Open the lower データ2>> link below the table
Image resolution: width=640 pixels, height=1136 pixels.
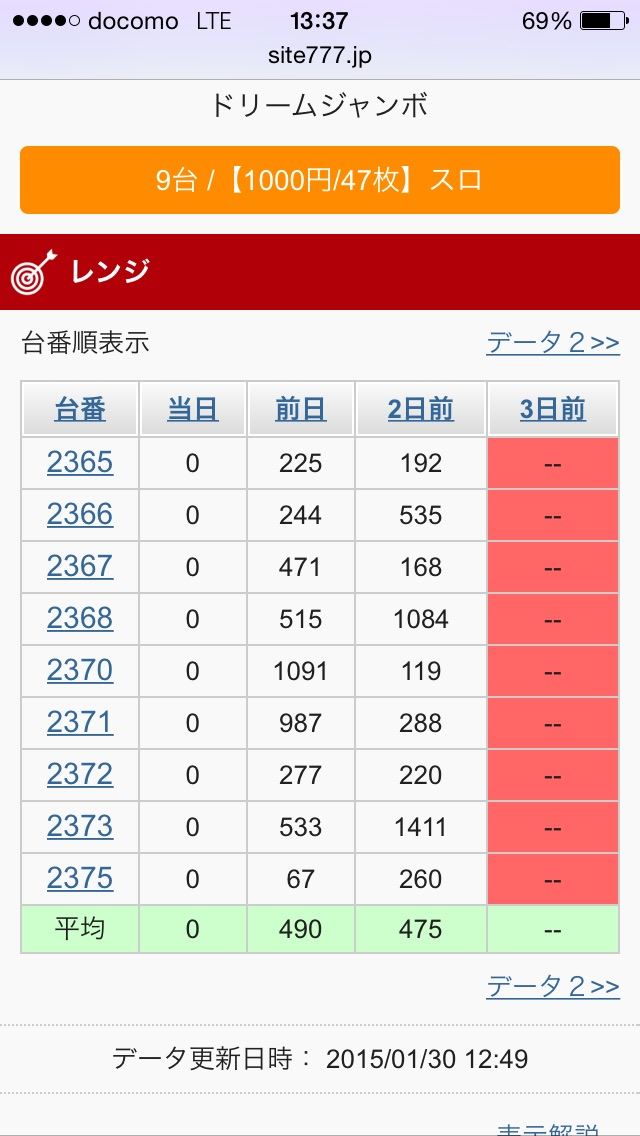click(x=553, y=987)
